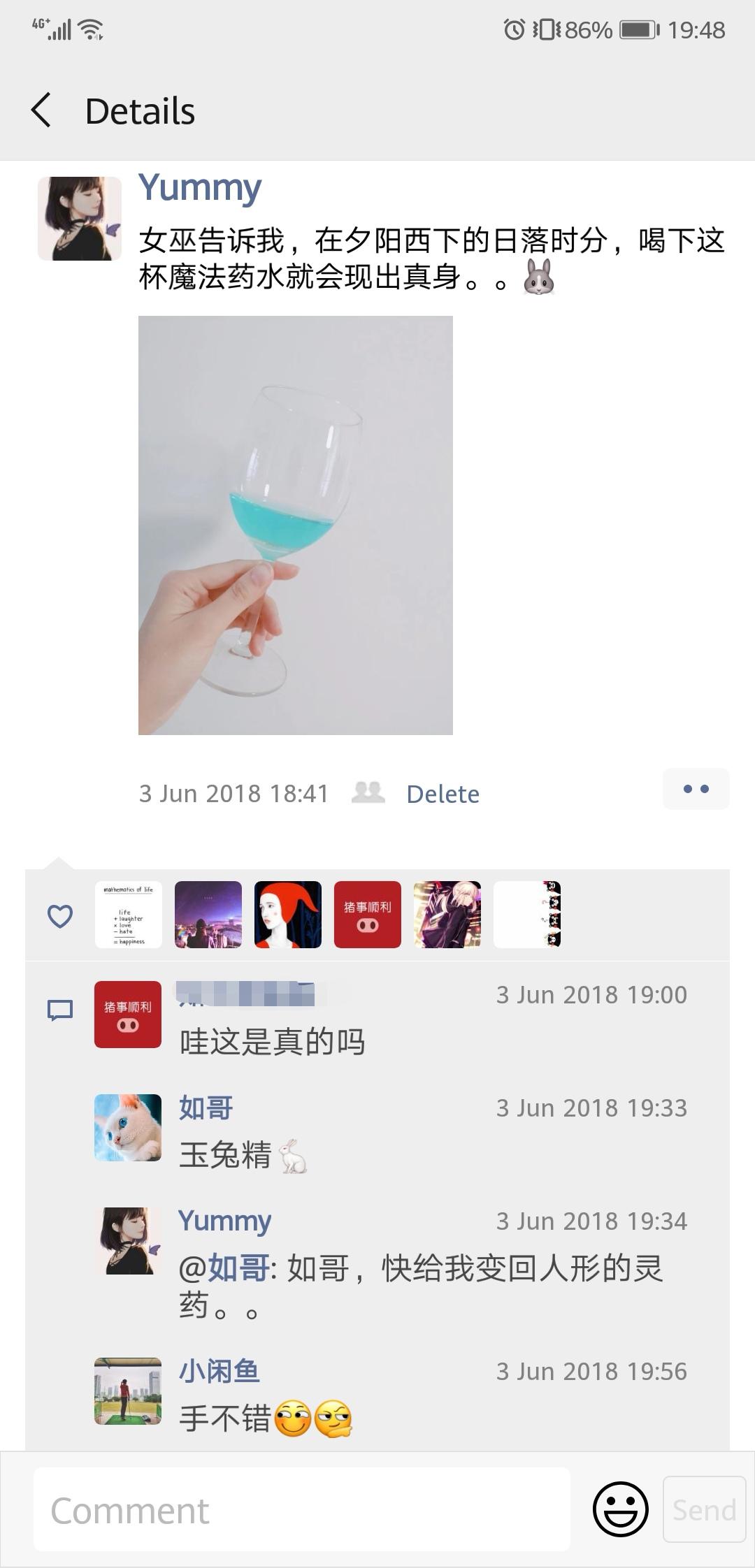The height and width of the screenshot is (1568, 755).
Task: Go back from the Details page
Action: [x=41, y=110]
